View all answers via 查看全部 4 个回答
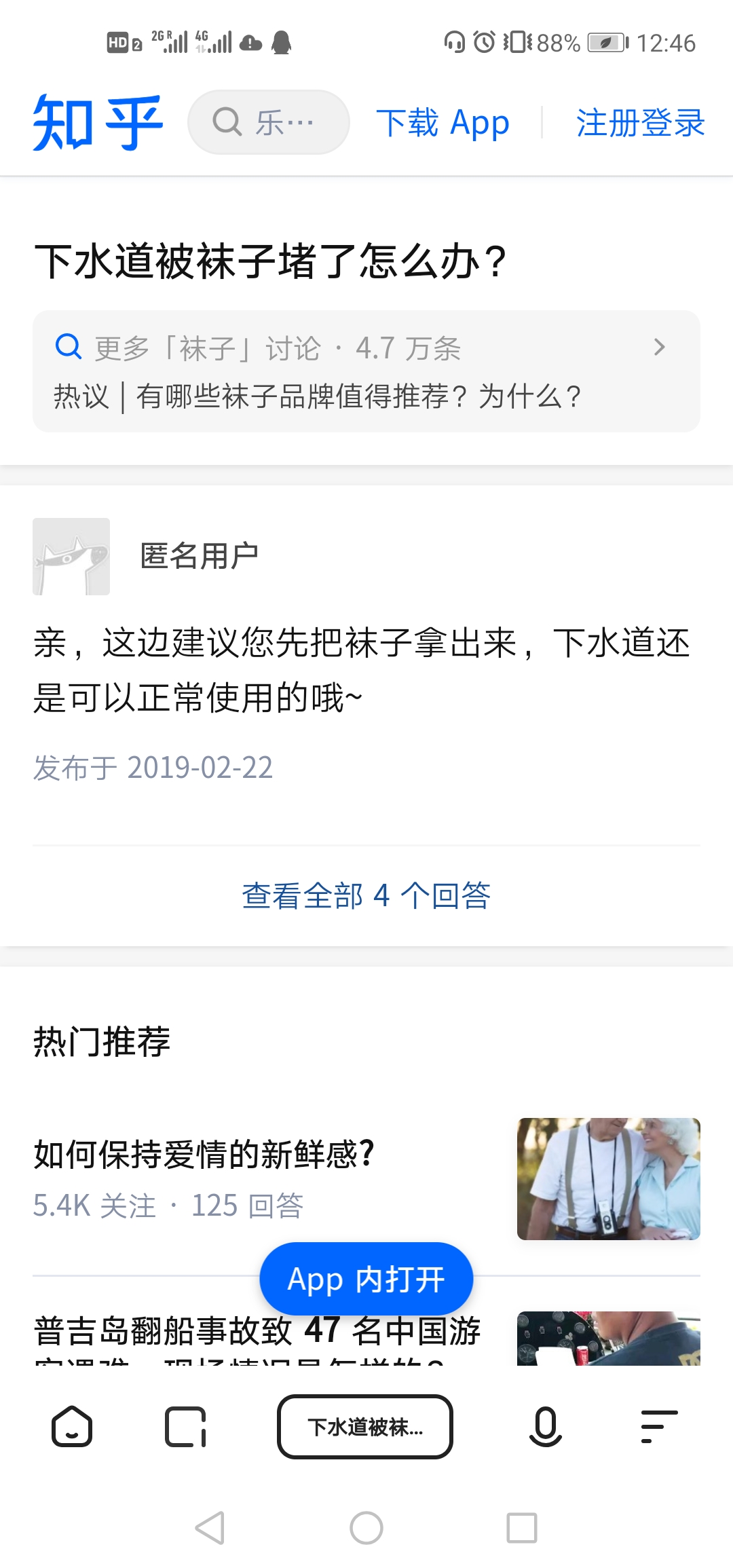 [x=366, y=895]
